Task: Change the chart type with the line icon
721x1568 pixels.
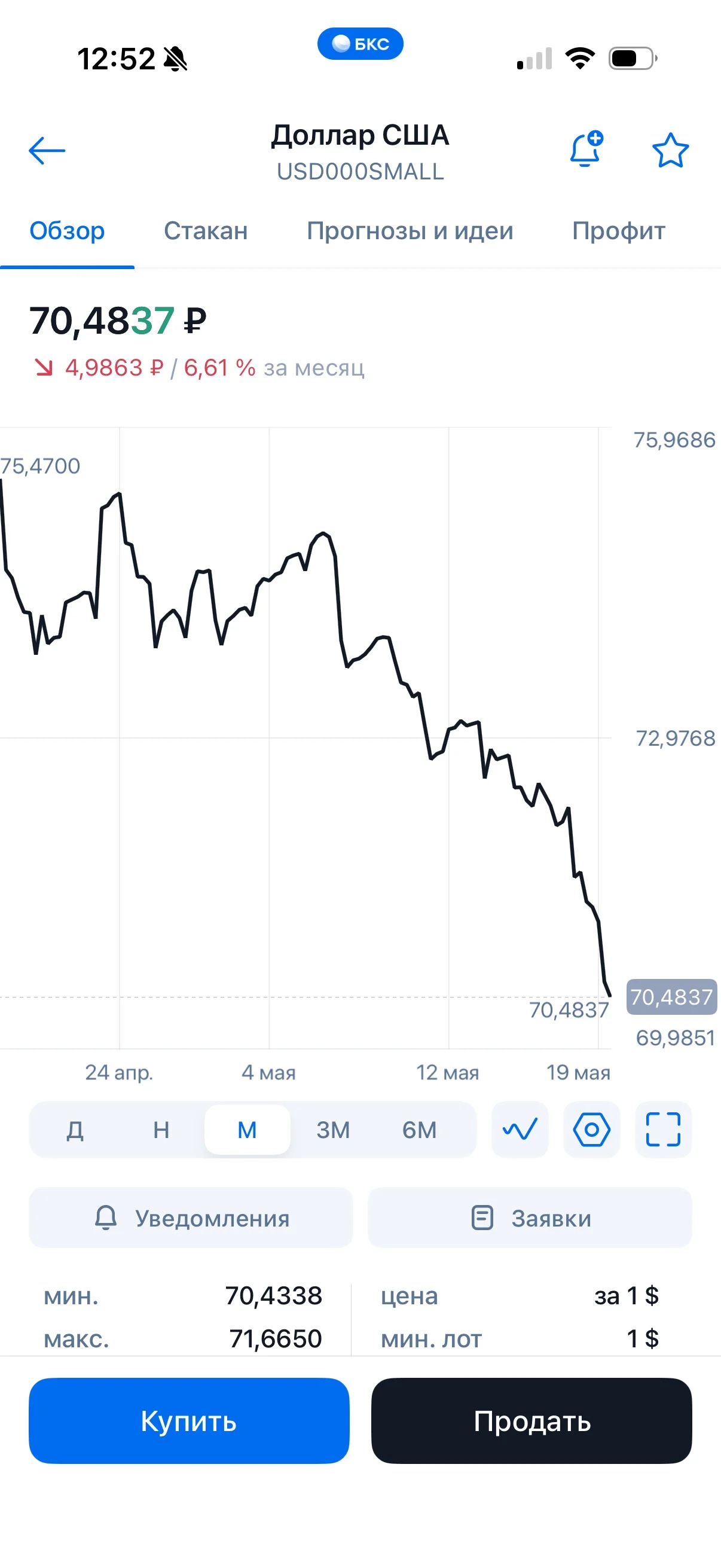Action: click(x=520, y=1130)
